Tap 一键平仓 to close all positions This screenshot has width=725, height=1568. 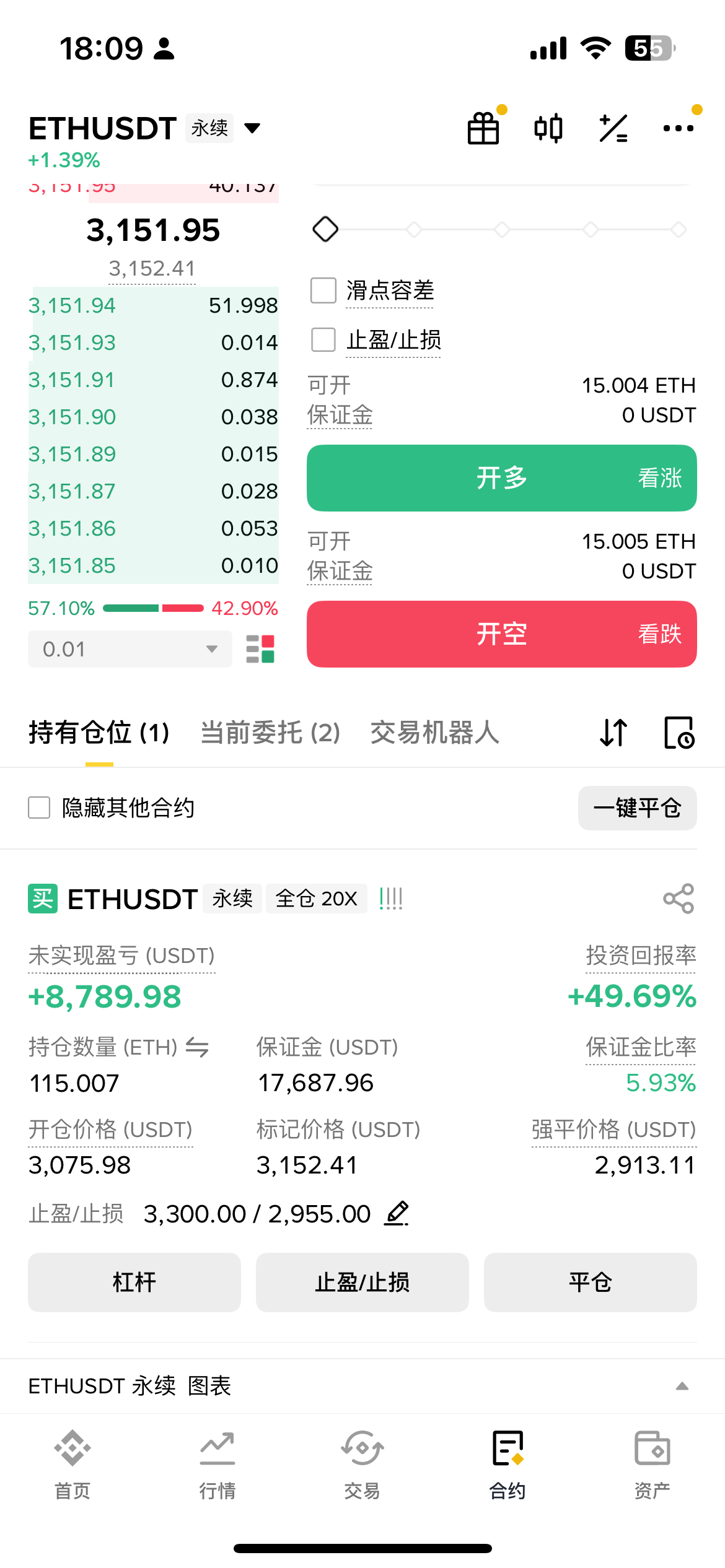click(x=637, y=808)
